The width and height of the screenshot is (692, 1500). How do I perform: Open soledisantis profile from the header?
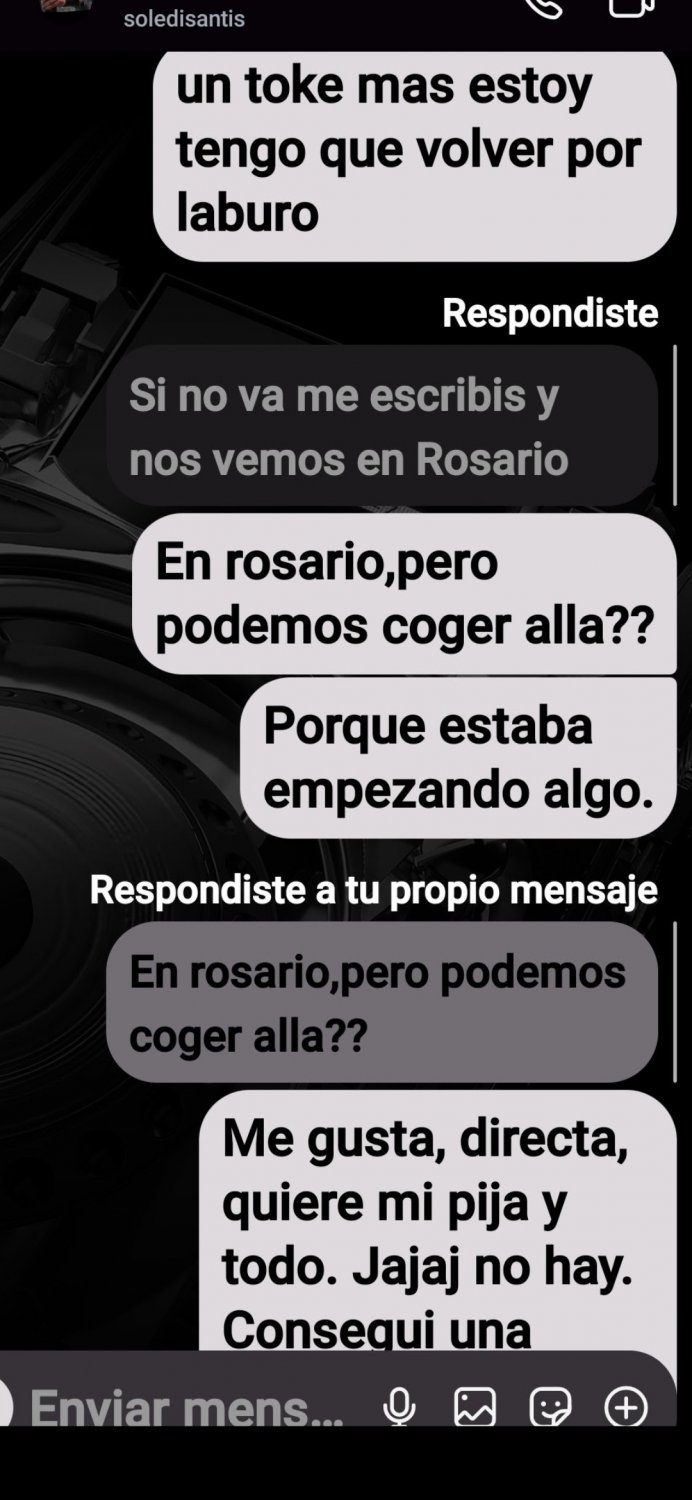tap(184, 18)
